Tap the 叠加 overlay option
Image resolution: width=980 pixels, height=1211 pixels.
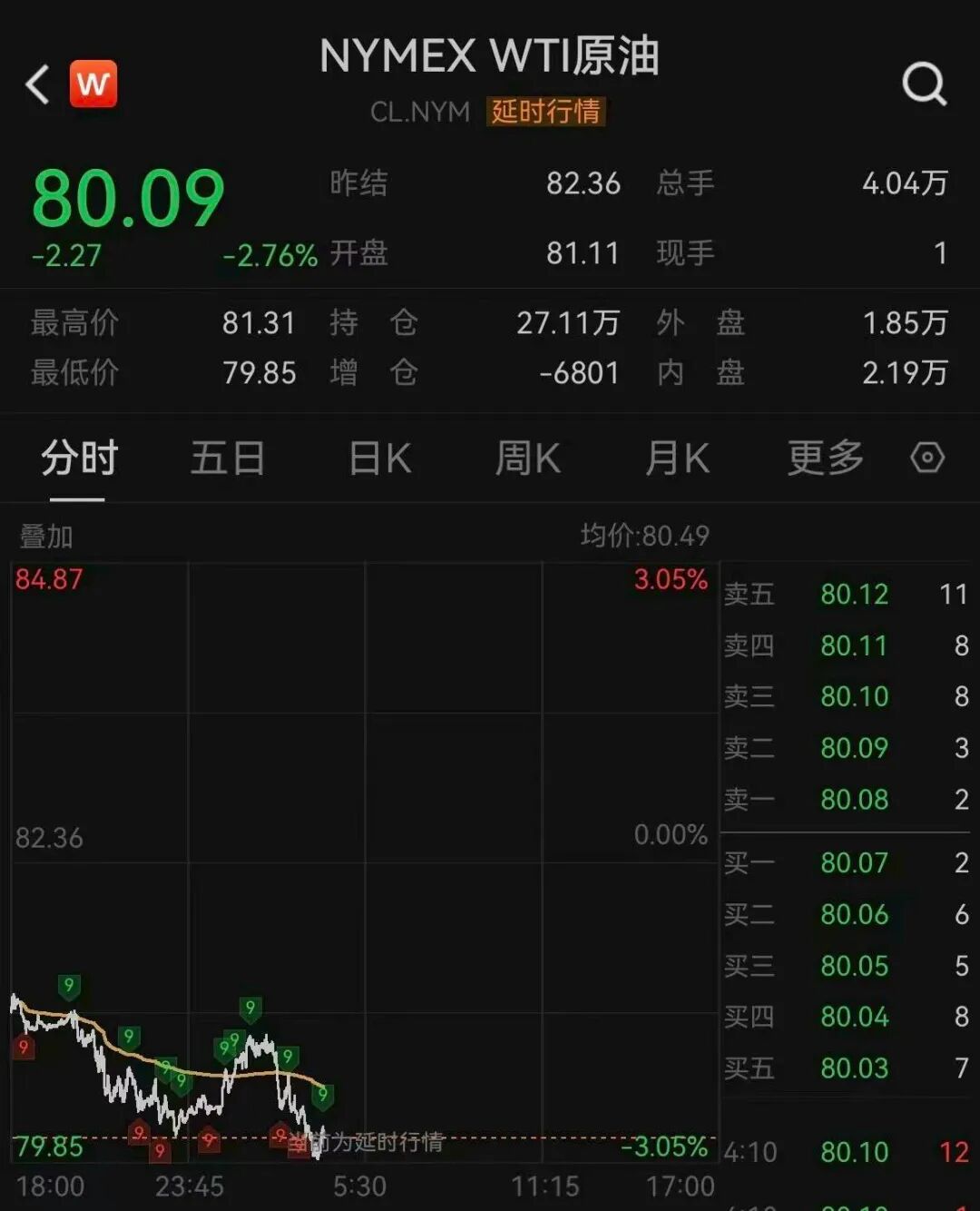(x=46, y=537)
